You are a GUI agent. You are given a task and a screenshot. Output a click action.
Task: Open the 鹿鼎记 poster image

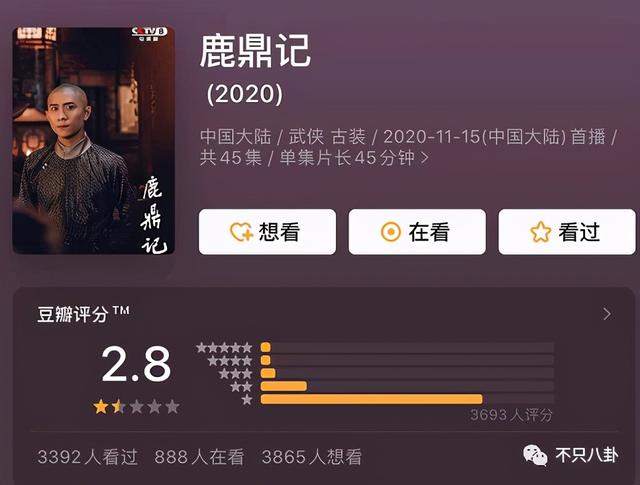[93, 140]
